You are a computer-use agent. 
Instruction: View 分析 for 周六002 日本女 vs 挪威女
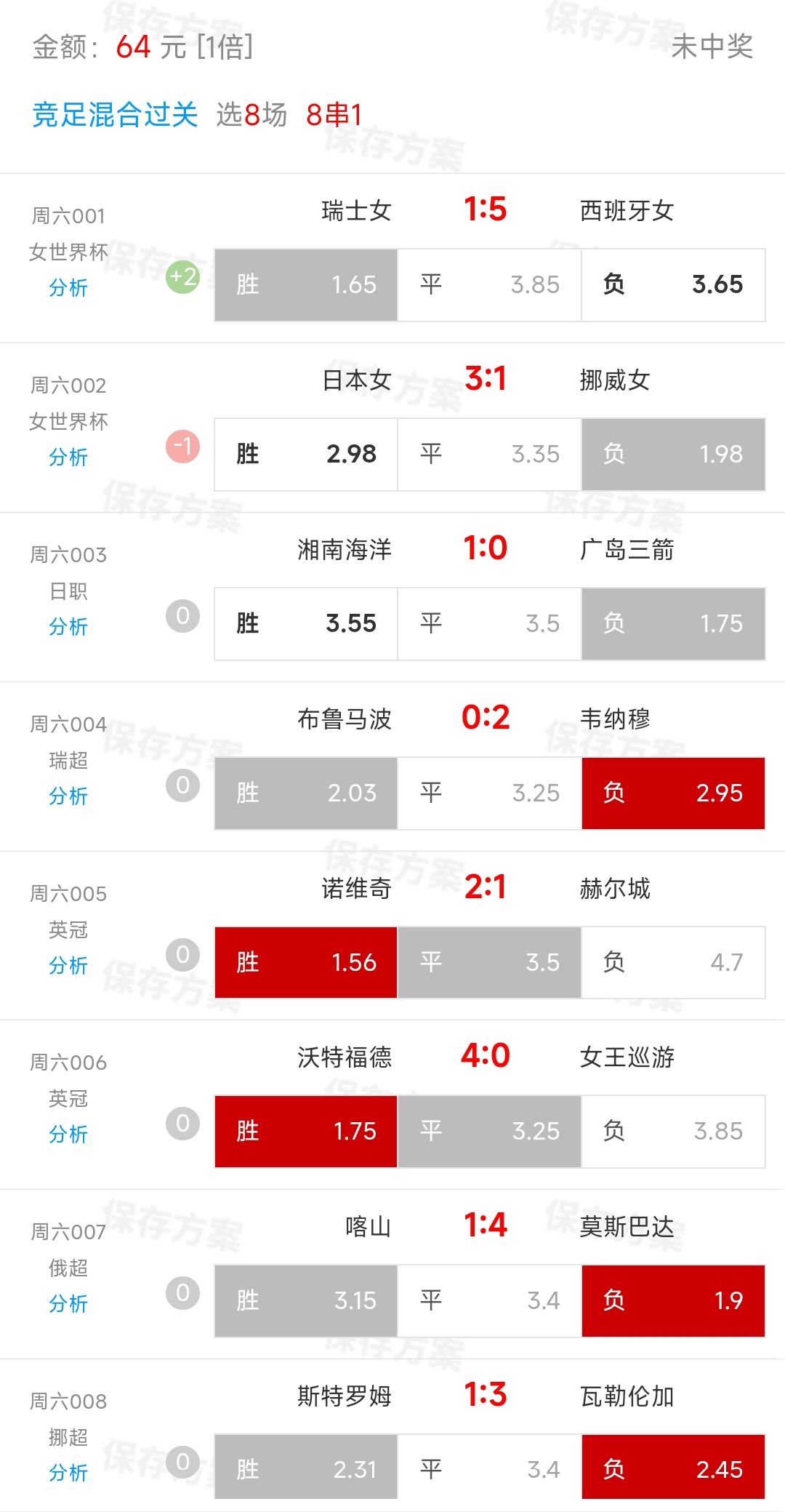[x=68, y=457]
